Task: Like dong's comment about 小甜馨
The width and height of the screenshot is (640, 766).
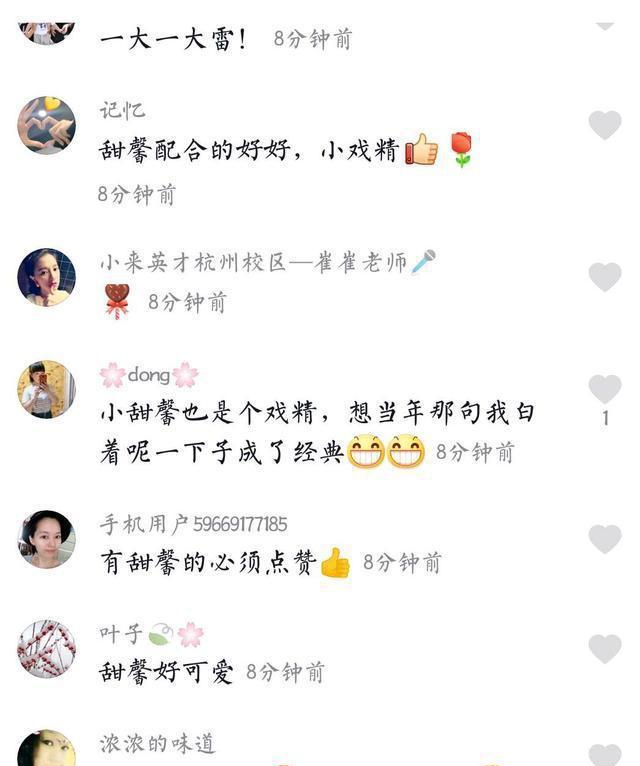Action: tap(604, 389)
